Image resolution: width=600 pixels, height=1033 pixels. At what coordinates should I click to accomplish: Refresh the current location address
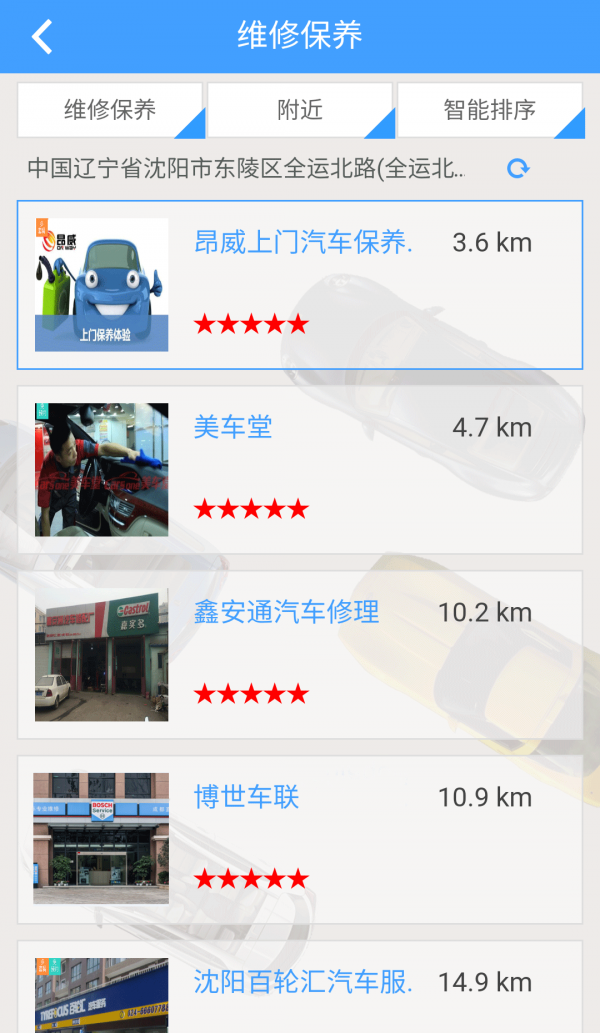pos(517,168)
